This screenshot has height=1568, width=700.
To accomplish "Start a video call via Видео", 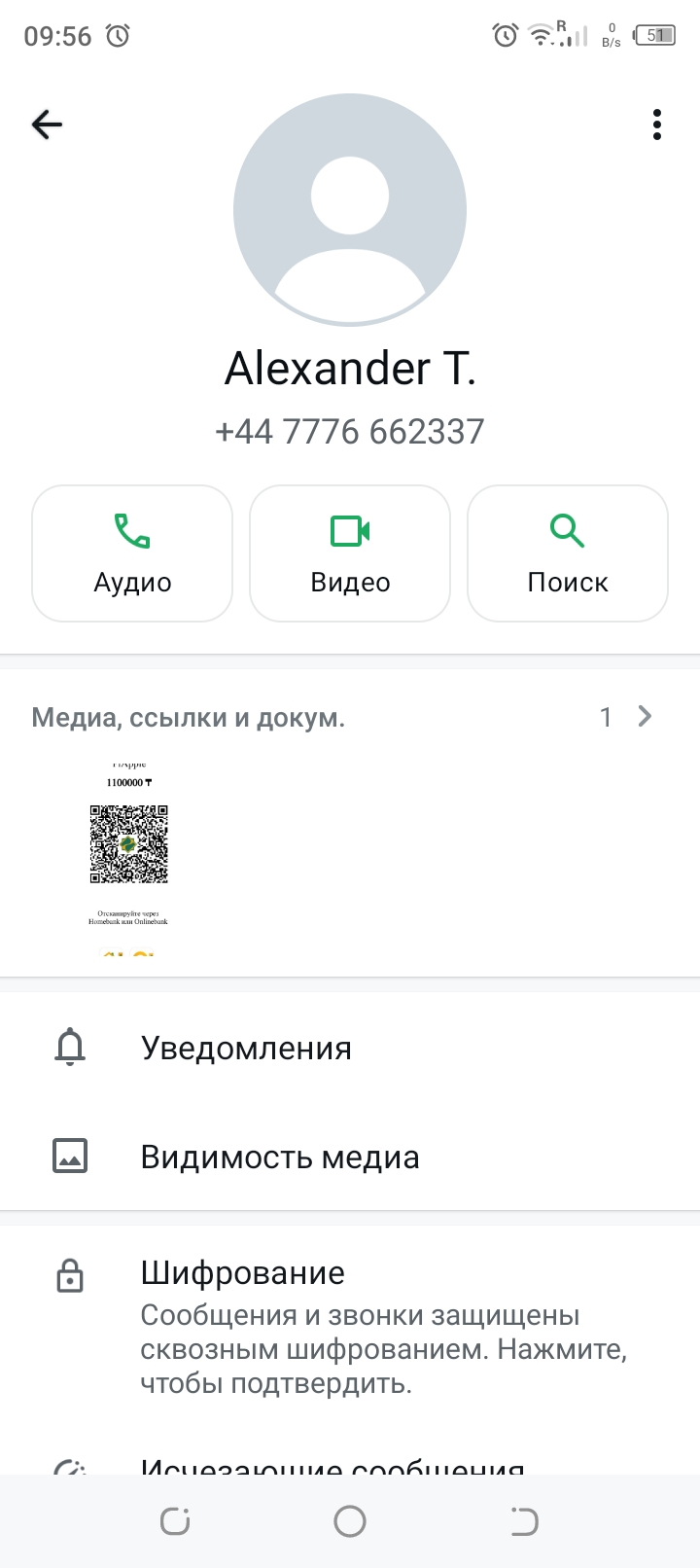I will point(350,552).
